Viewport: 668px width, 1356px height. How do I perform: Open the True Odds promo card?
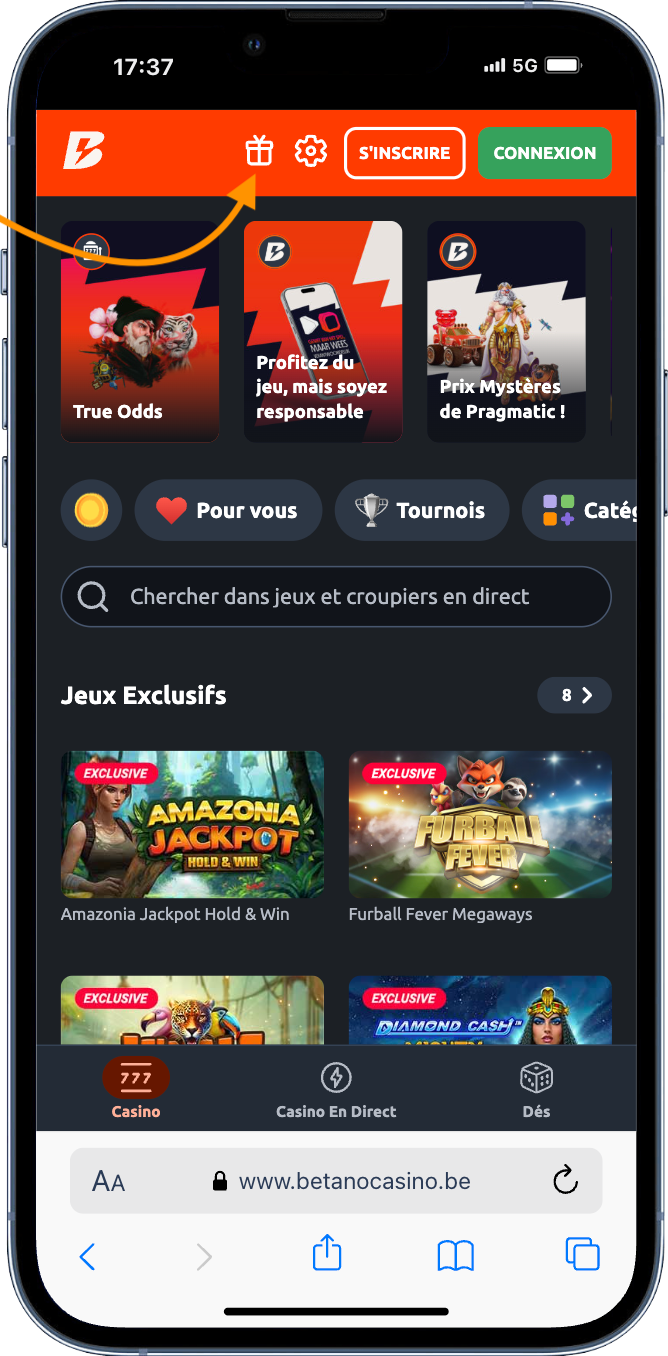[x=140, y=331]
